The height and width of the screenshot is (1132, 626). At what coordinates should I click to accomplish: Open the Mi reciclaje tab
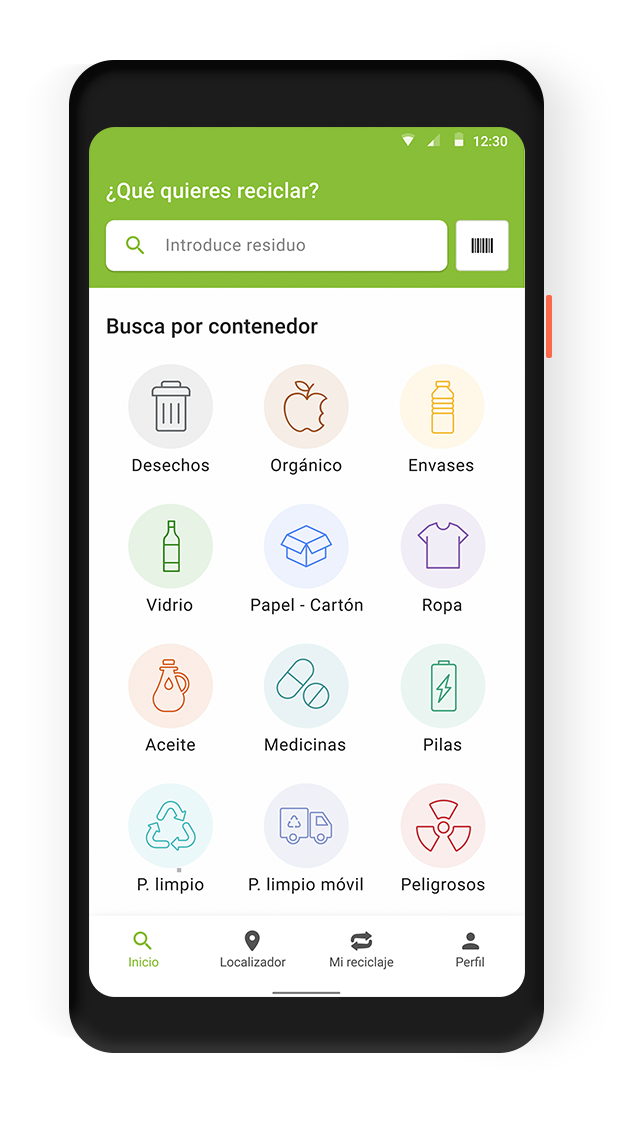(x=361, y=949)
